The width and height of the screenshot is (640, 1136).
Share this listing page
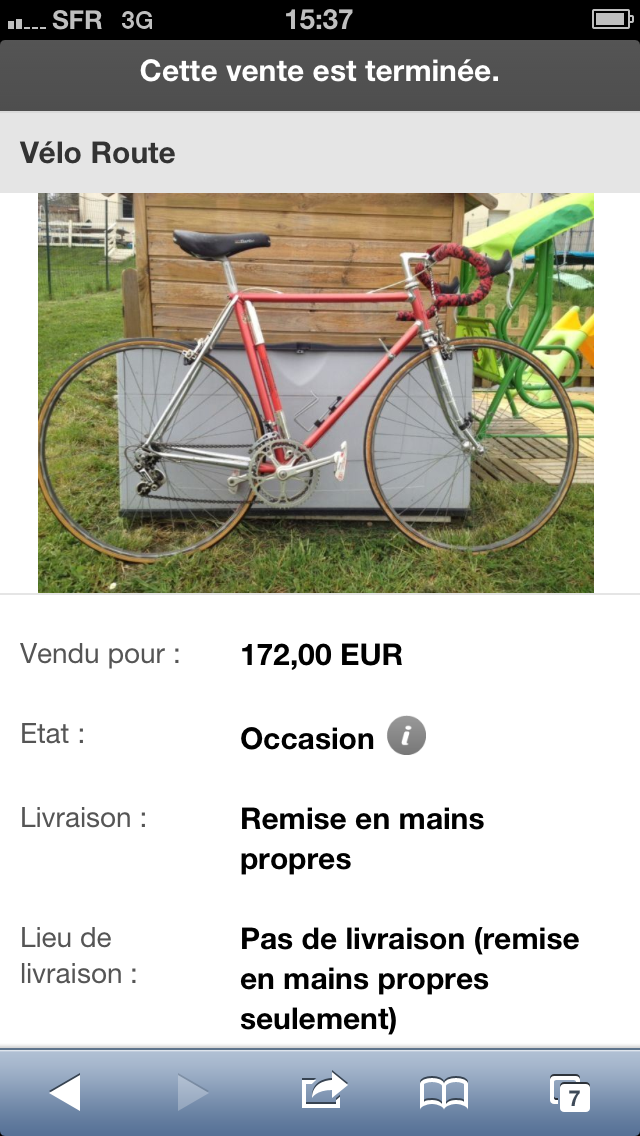[x=323, y=1091]
